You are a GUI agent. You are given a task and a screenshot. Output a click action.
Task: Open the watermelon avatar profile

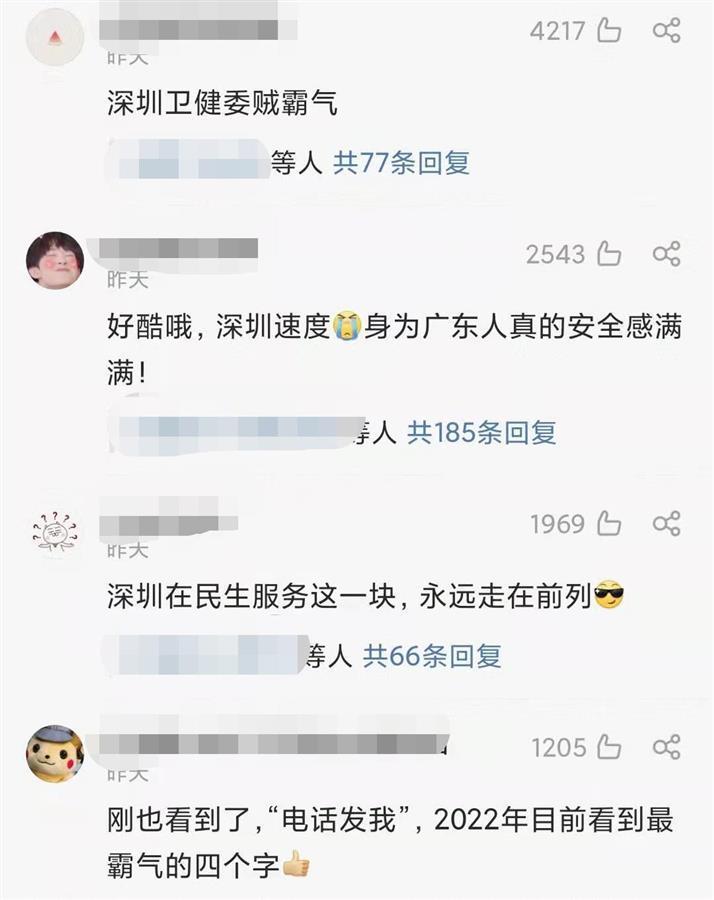pos(54,37)
